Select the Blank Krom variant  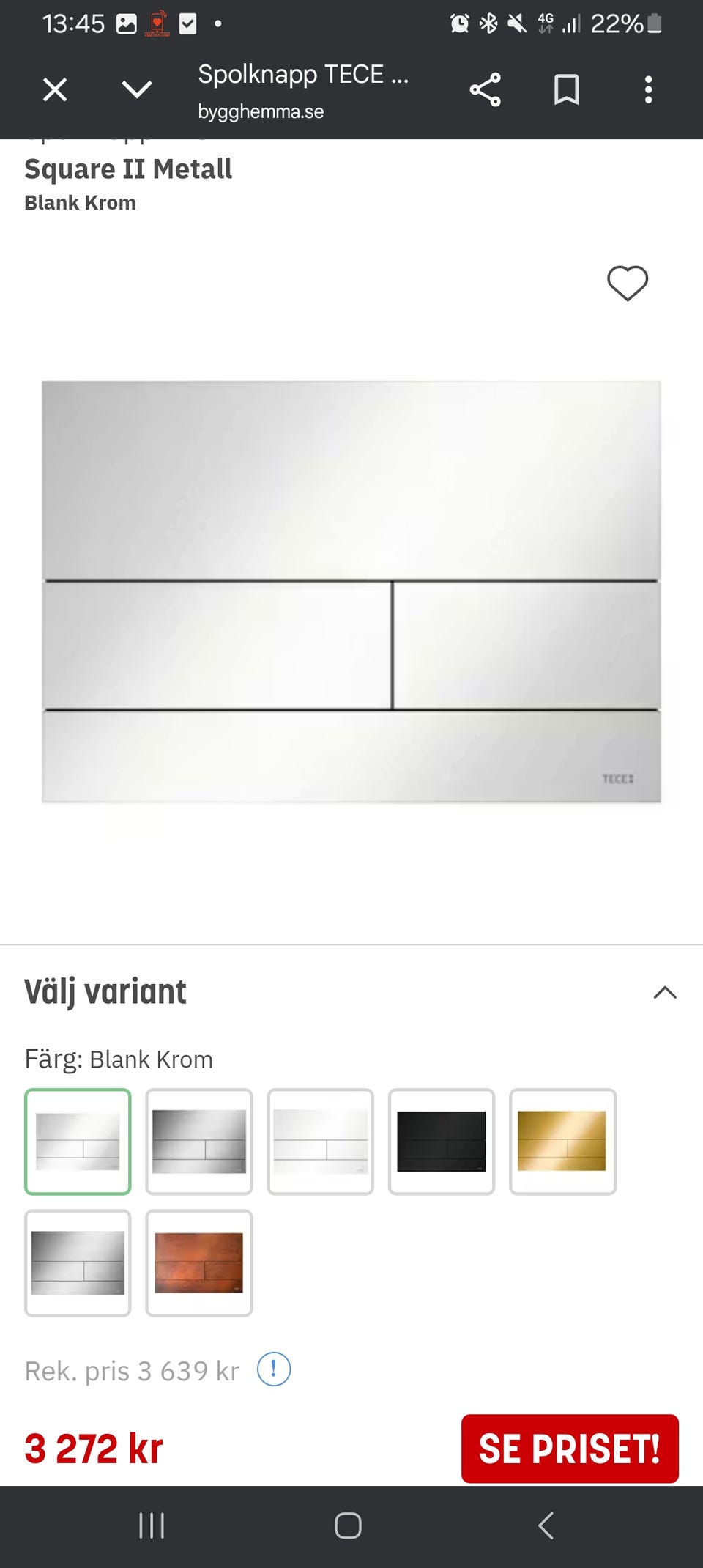(x=78, y=1142)
